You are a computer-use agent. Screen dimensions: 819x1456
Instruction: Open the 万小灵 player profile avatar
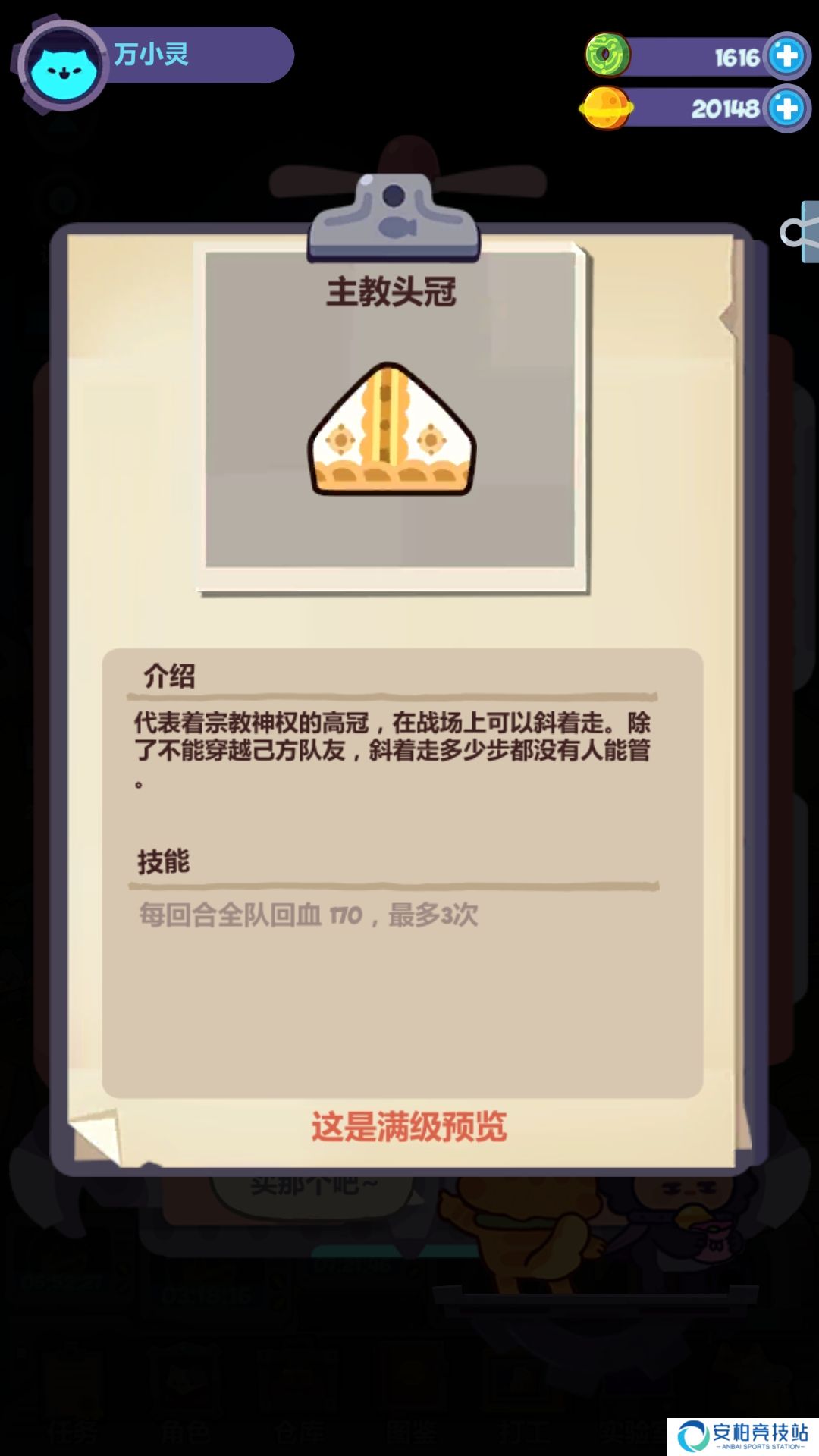63,67
